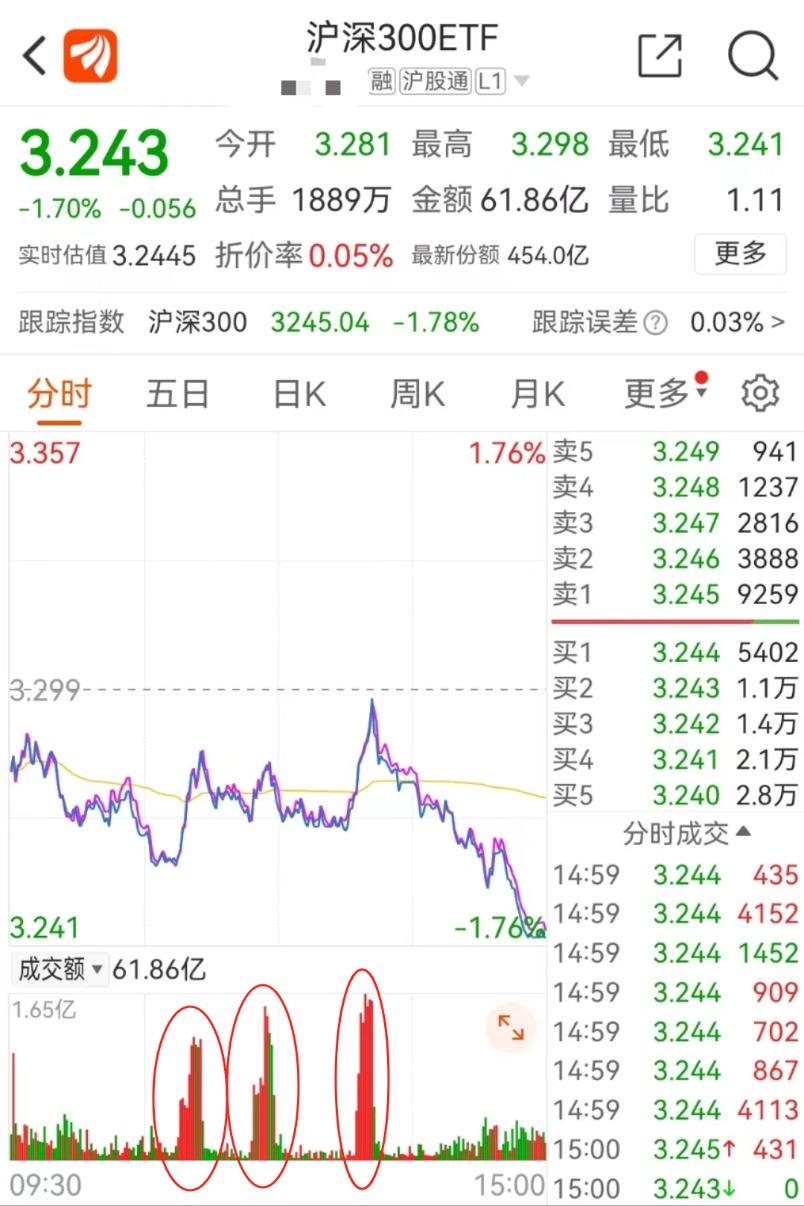Expand the 更多 chart period dropdown
This screenshot has width=804, height=1206.
coord(664,394)
